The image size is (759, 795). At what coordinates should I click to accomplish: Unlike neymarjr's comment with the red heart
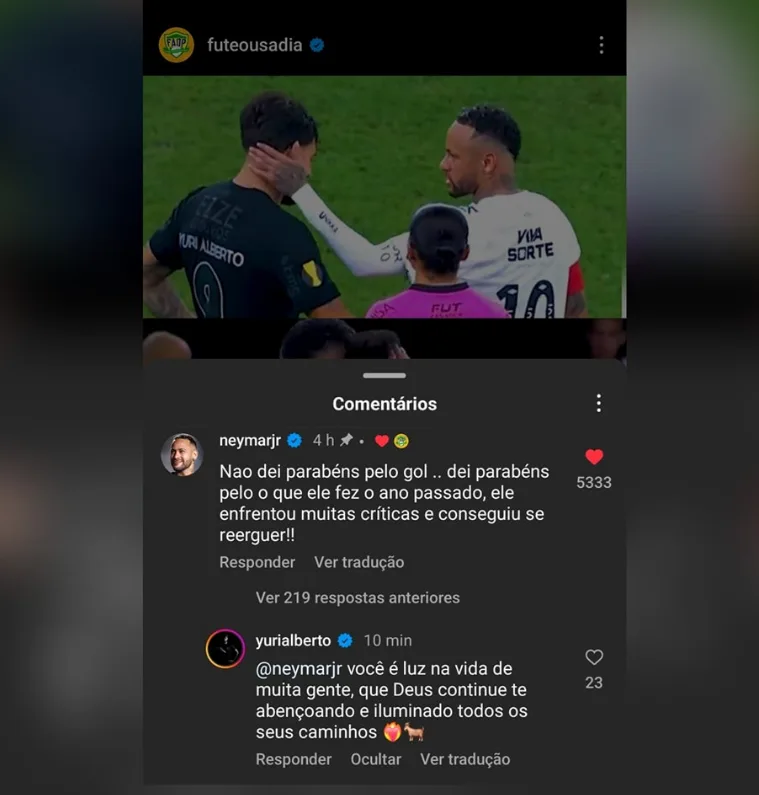pyautogui.click(x=594, y=457)
